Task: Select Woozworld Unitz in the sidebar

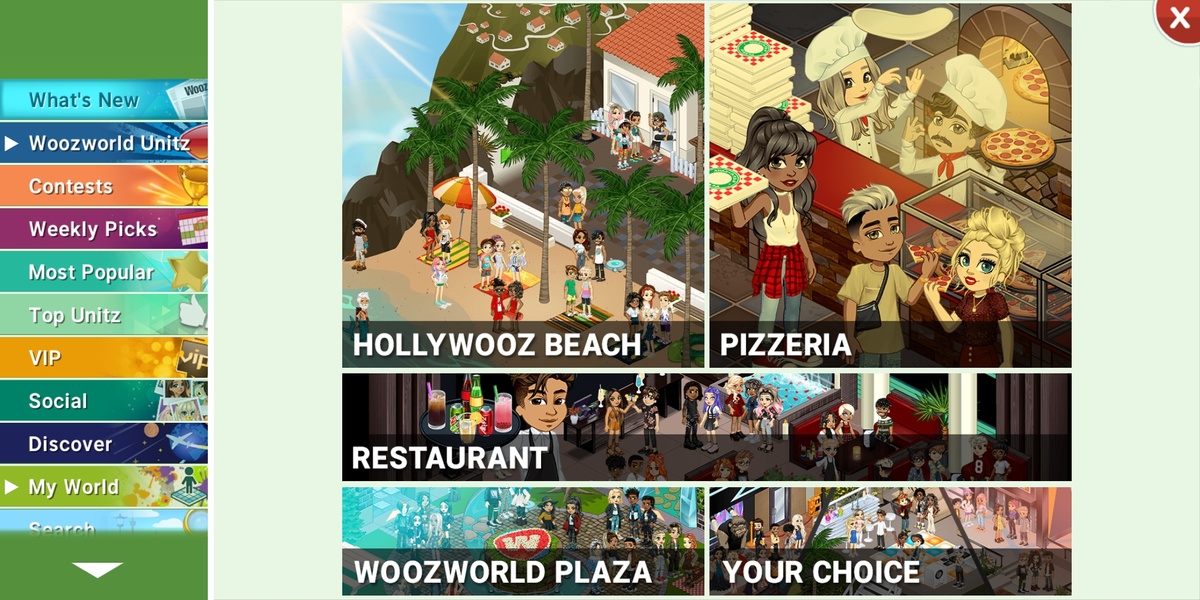Action: [104, 143]
